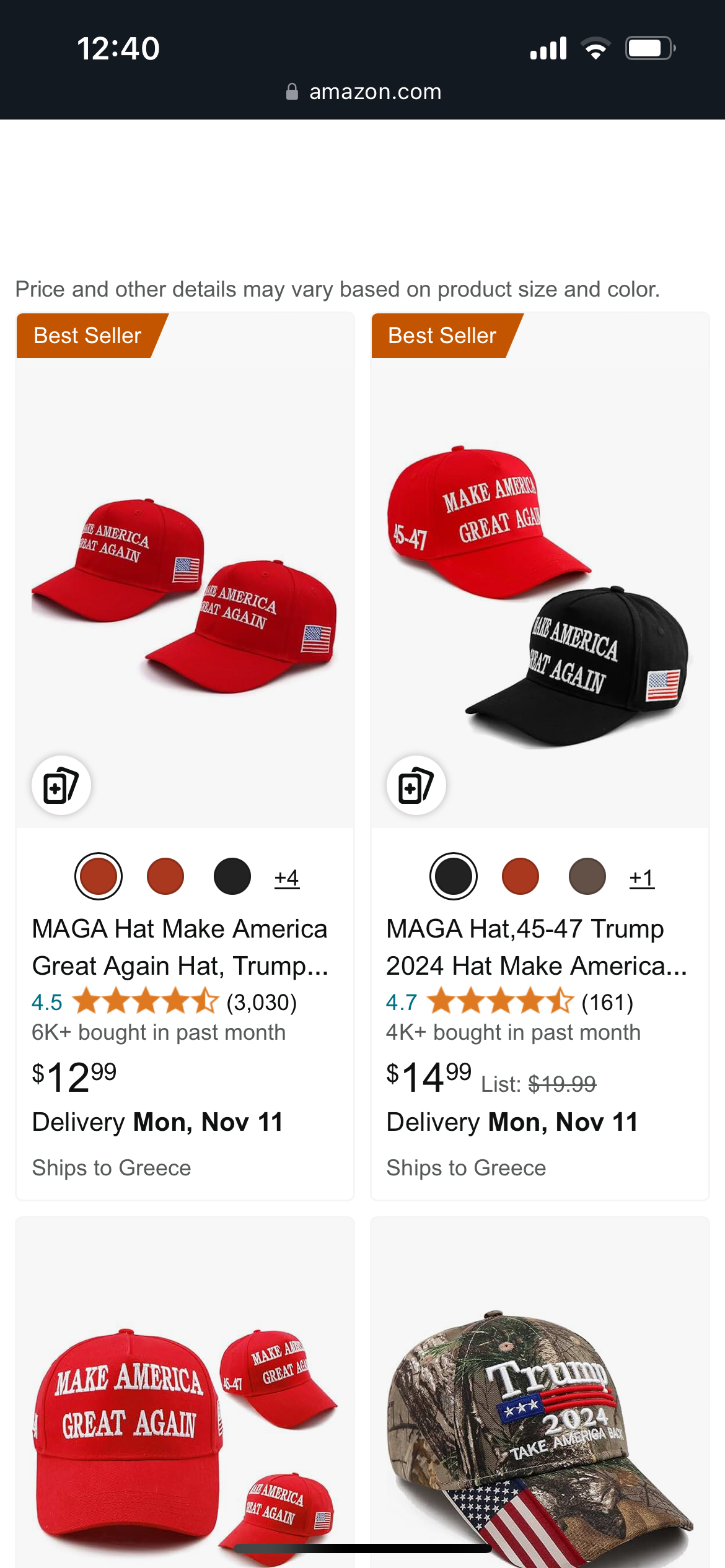Viewport: 725px width, 1568px height.
Task: Show the +4 more color options
Action: click(287, 878)
